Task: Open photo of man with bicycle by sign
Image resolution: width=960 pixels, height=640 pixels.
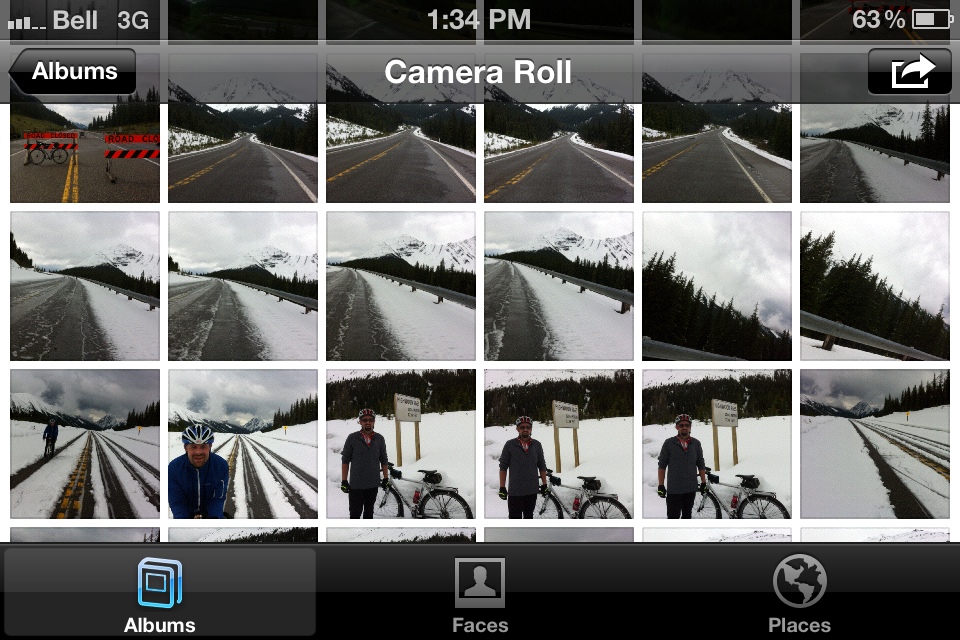Action: point(401,444)
